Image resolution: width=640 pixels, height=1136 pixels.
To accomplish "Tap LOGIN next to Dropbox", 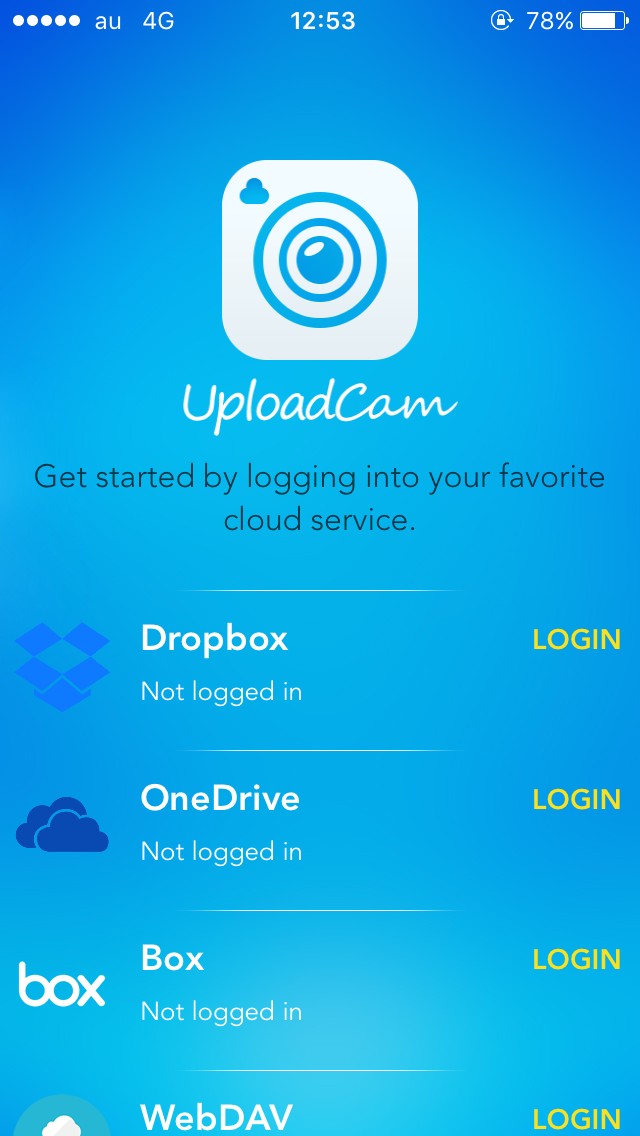I will tap(576, 640).
